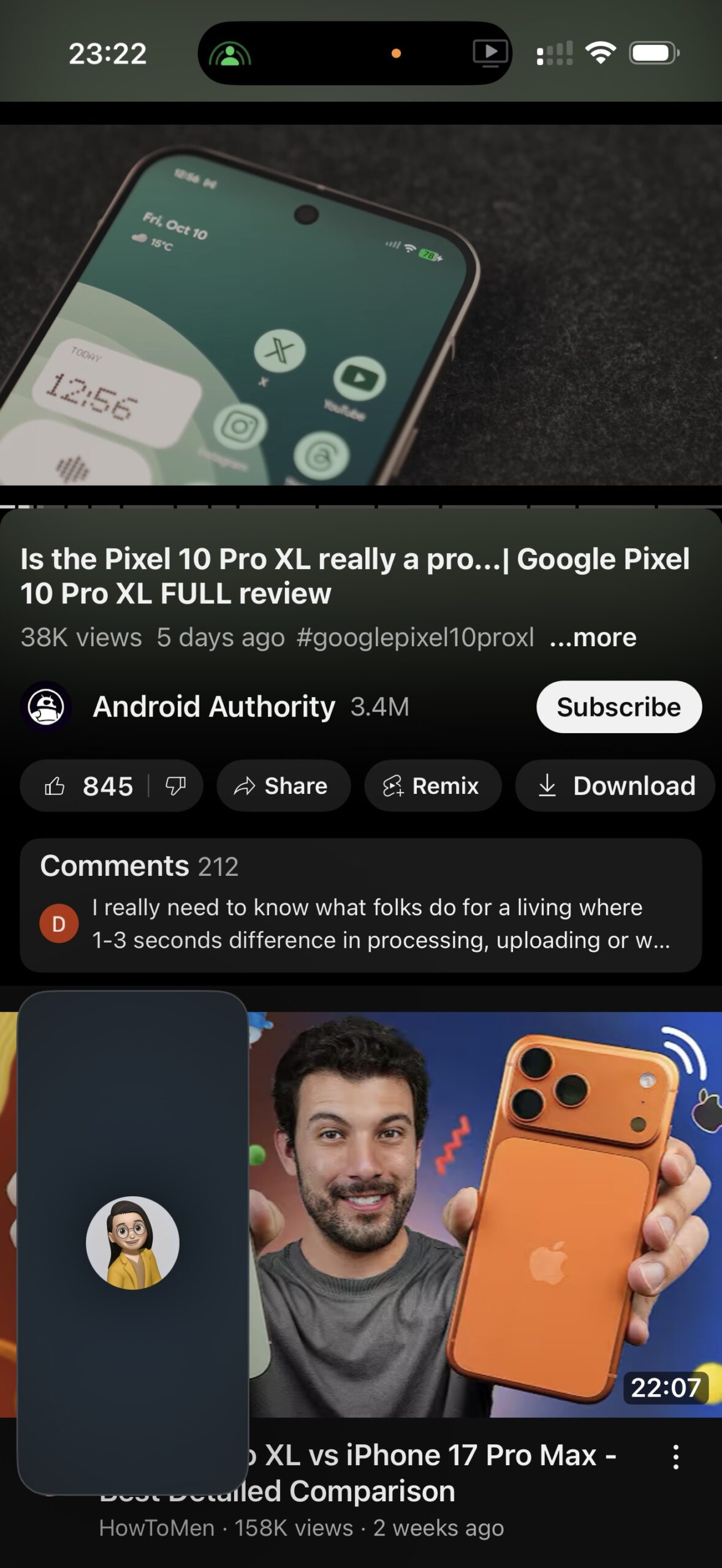
Task: Tap the video player to show controls
Action: [361, 304]
